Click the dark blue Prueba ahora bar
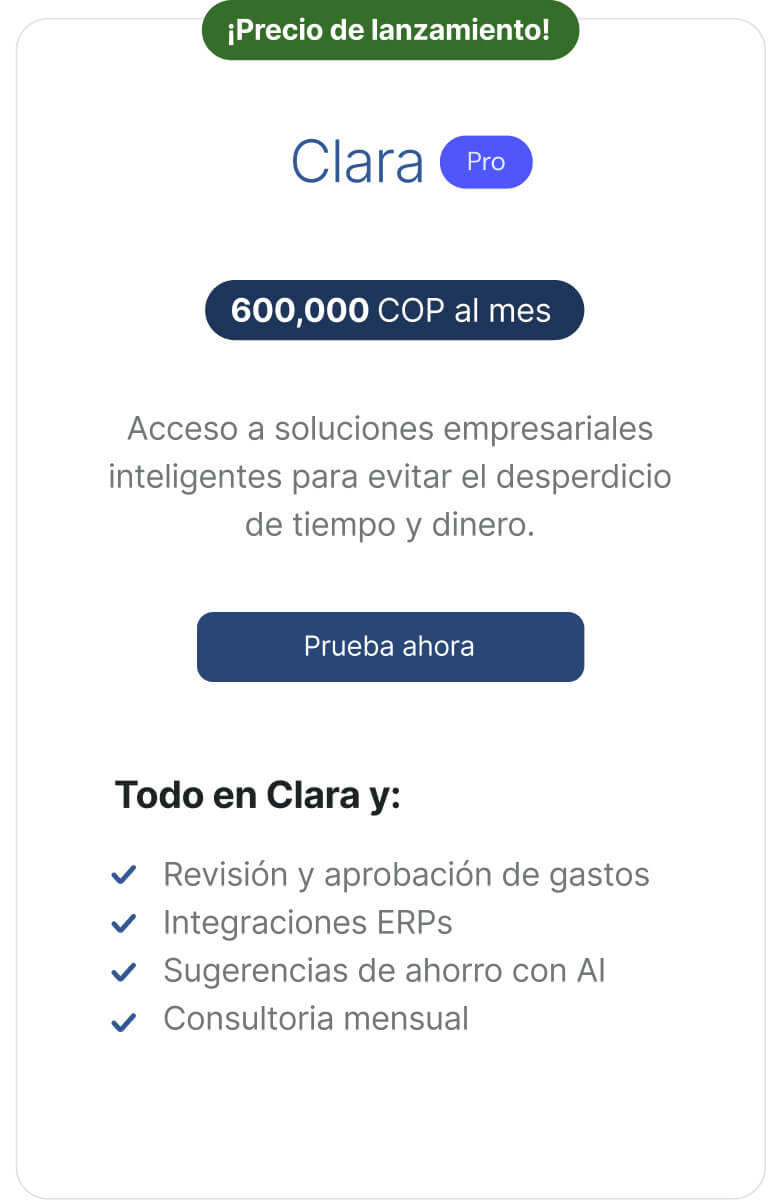The width and height of the screenshot is (782, 1200). 390,647
